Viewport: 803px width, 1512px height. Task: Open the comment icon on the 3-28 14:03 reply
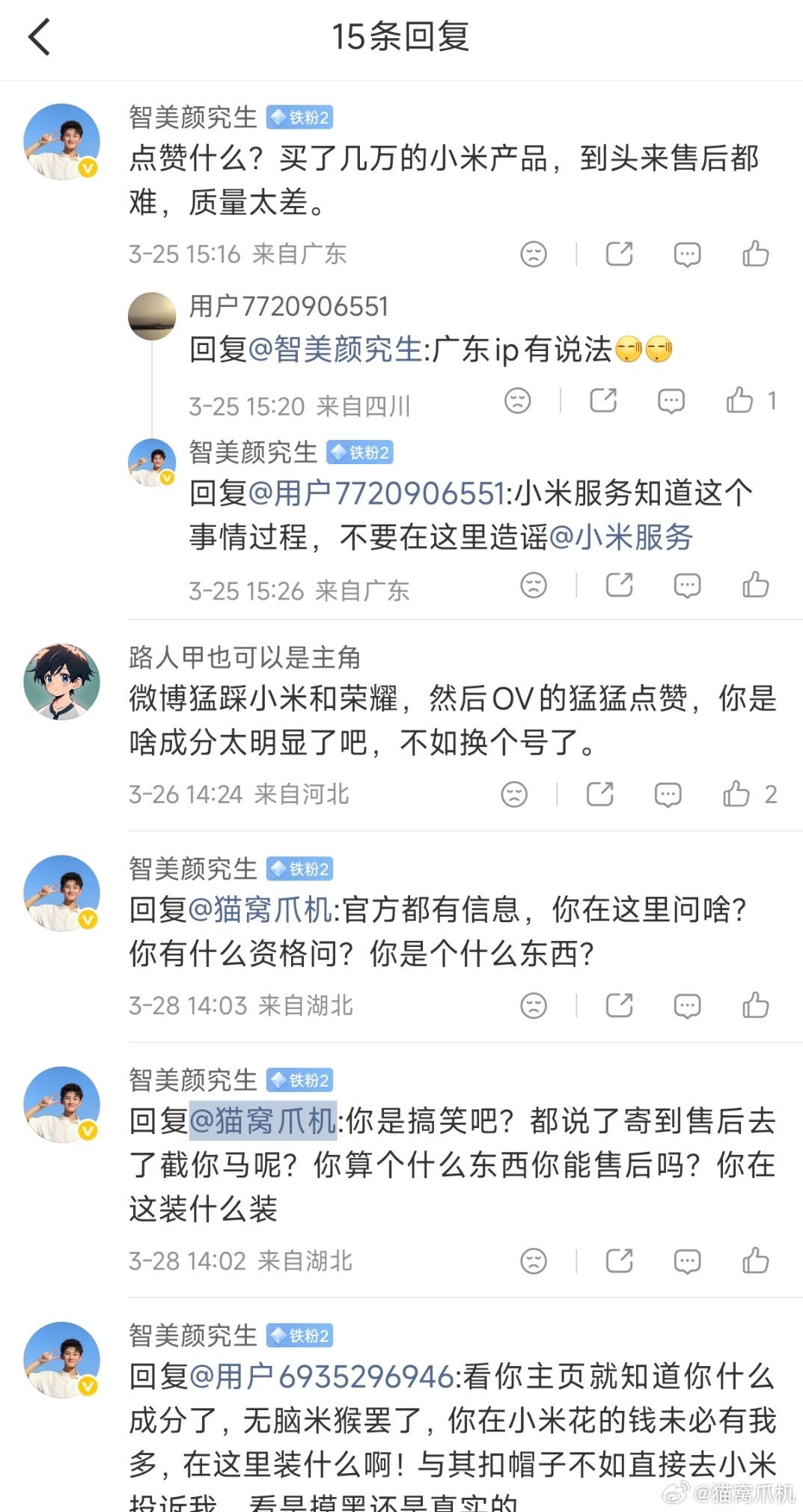coord(685,1006)
